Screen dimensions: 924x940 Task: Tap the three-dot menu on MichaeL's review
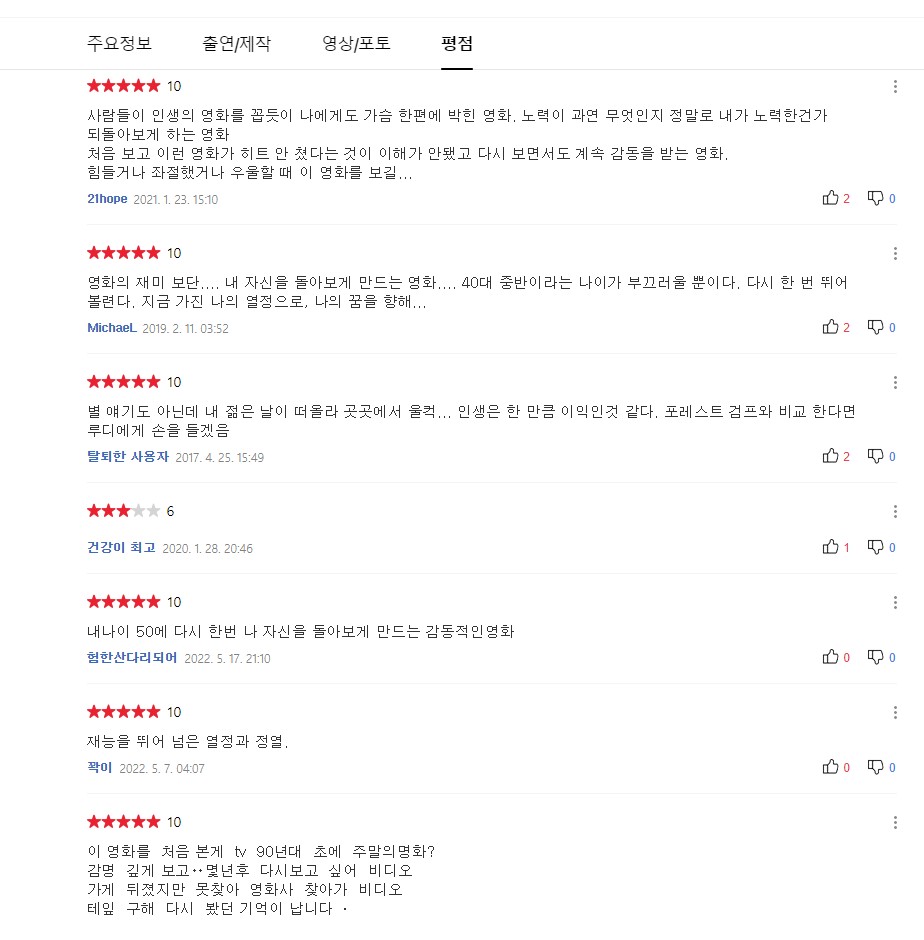click(x=895, y=254)
